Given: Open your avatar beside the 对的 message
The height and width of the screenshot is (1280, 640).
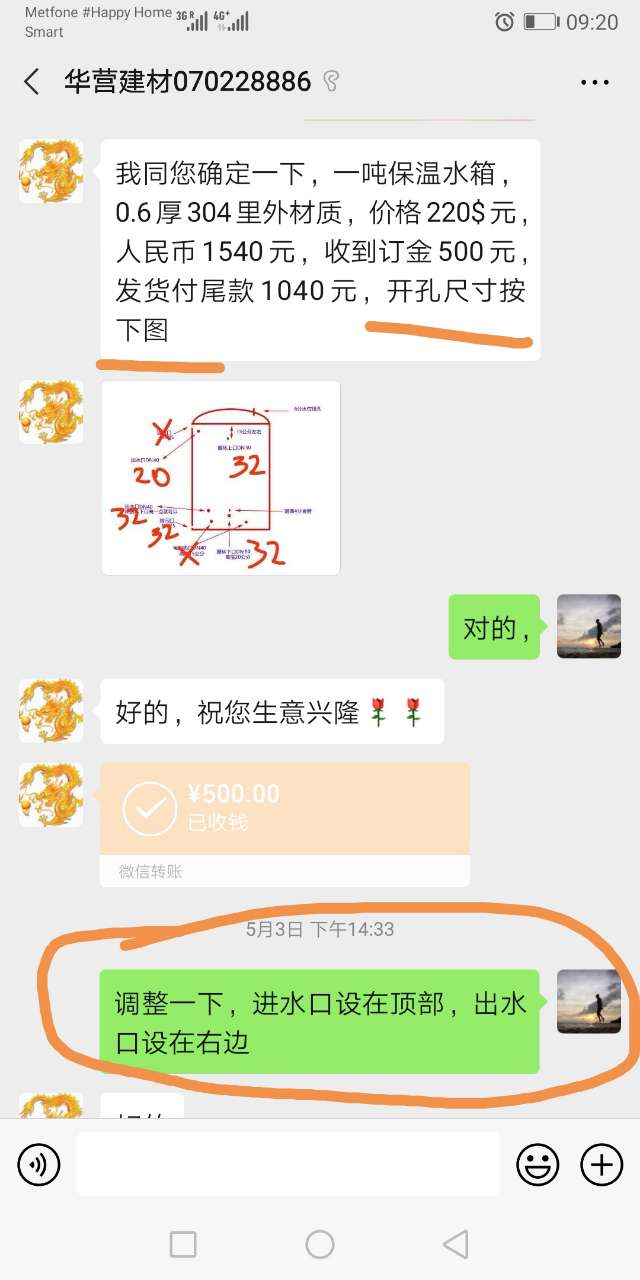Looking at the screenshot, I should pyautogui.click(x=589, y=627).
